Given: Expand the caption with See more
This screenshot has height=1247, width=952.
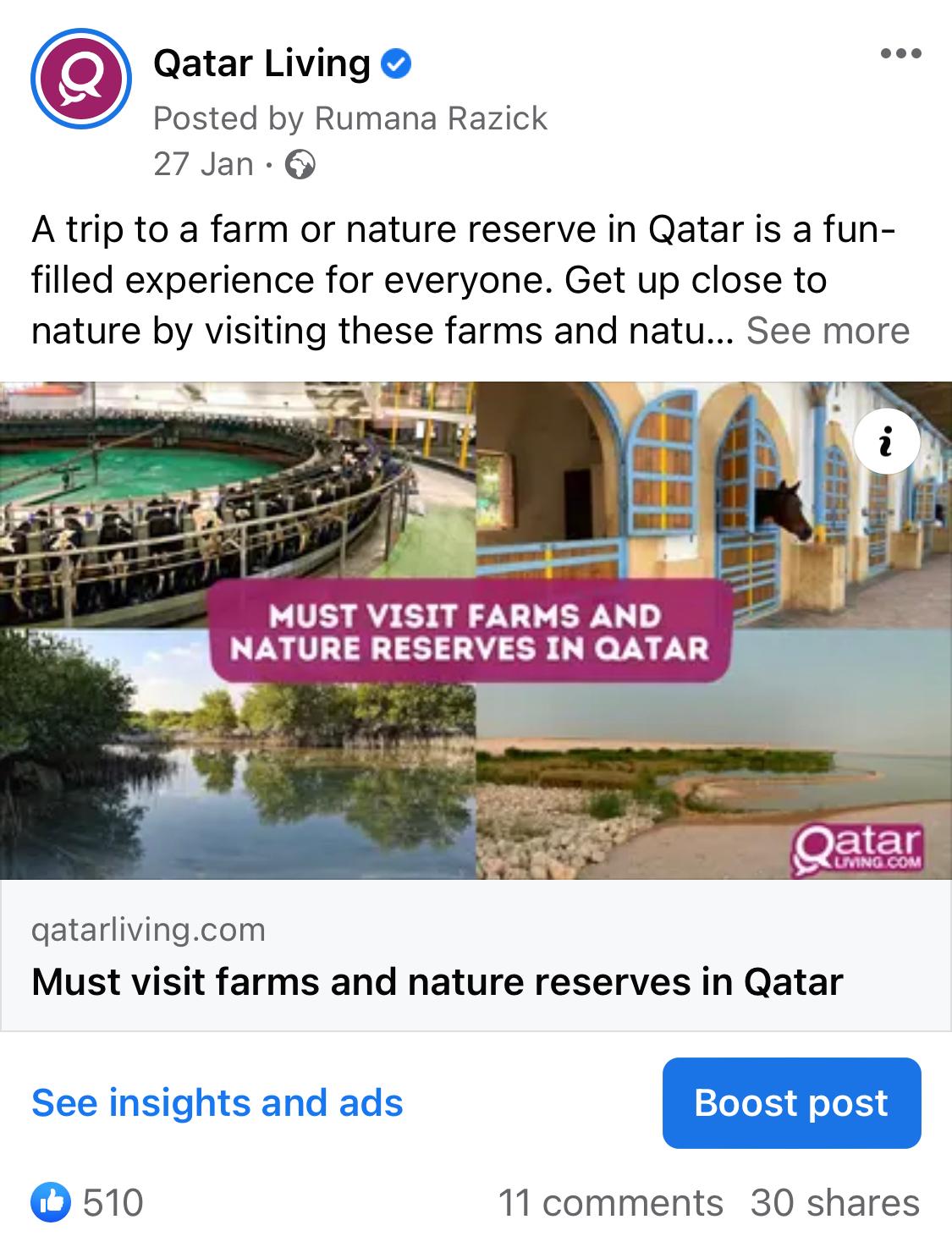Looking at the screenshot, I should tap(827, 330).
